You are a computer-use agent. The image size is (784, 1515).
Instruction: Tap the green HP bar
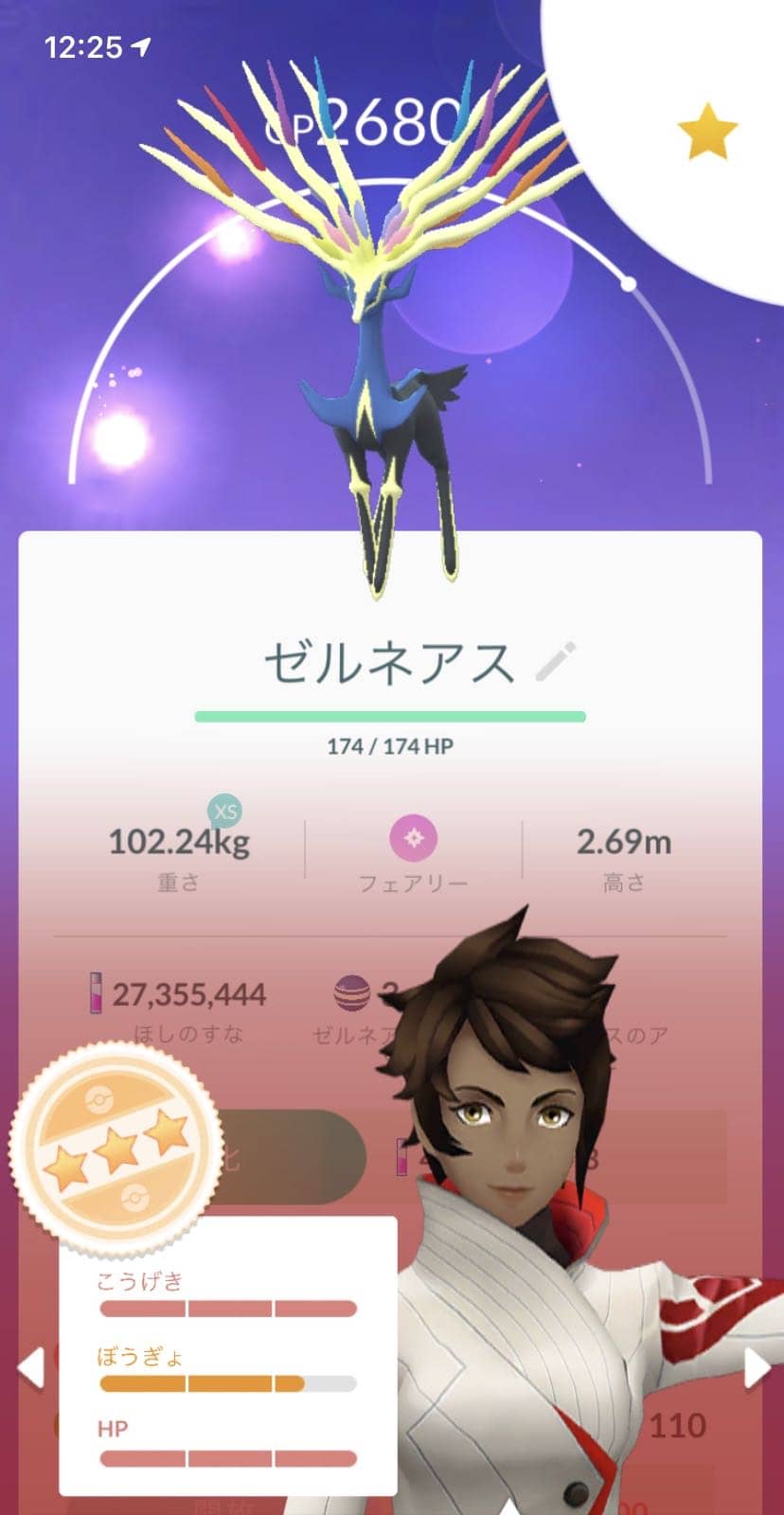(391, 715)
